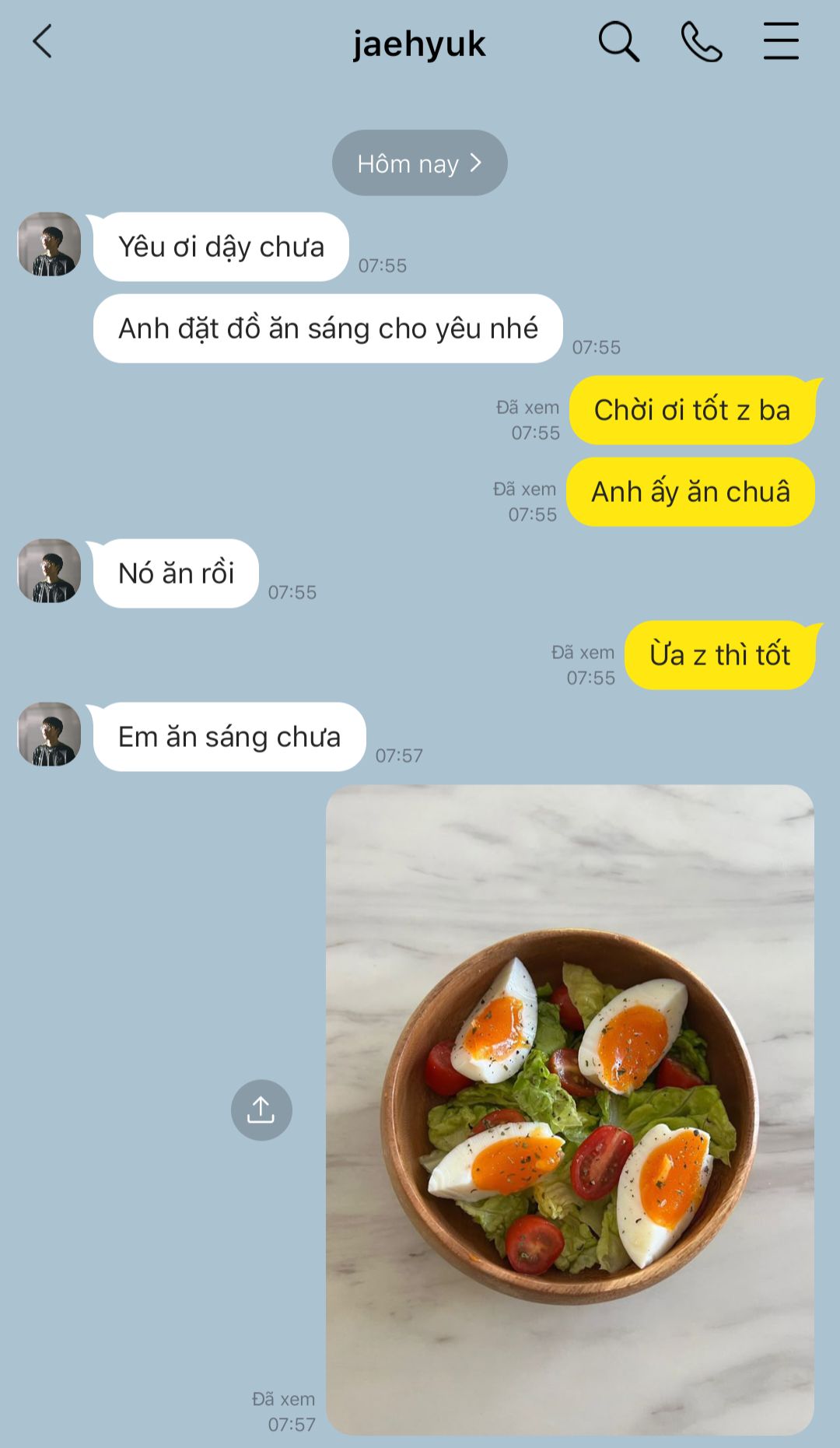Open the chat menu icon
Screen dimensions: 840x1448
pos(781,41)
